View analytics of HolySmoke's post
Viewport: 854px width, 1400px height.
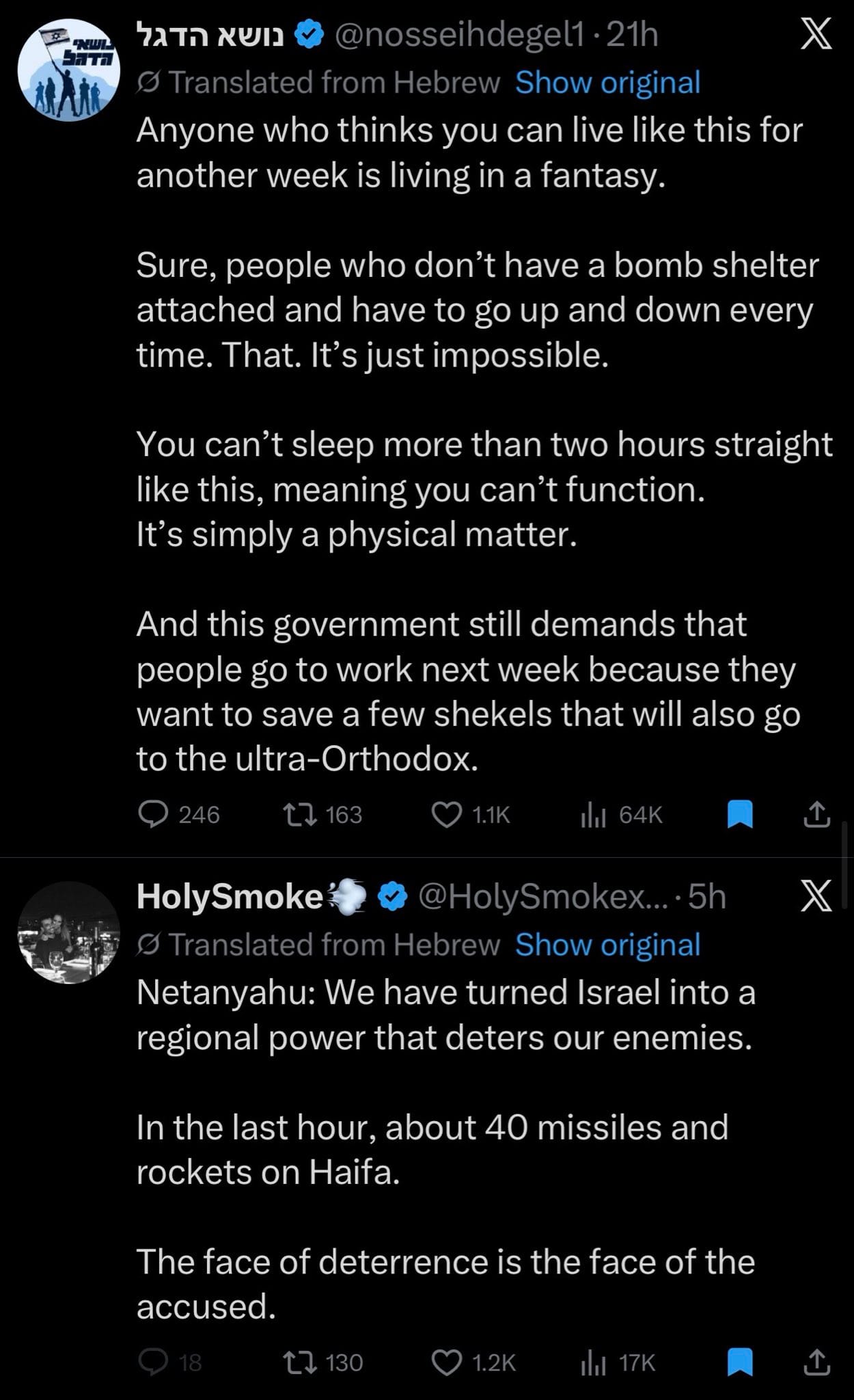(593, 1362)
